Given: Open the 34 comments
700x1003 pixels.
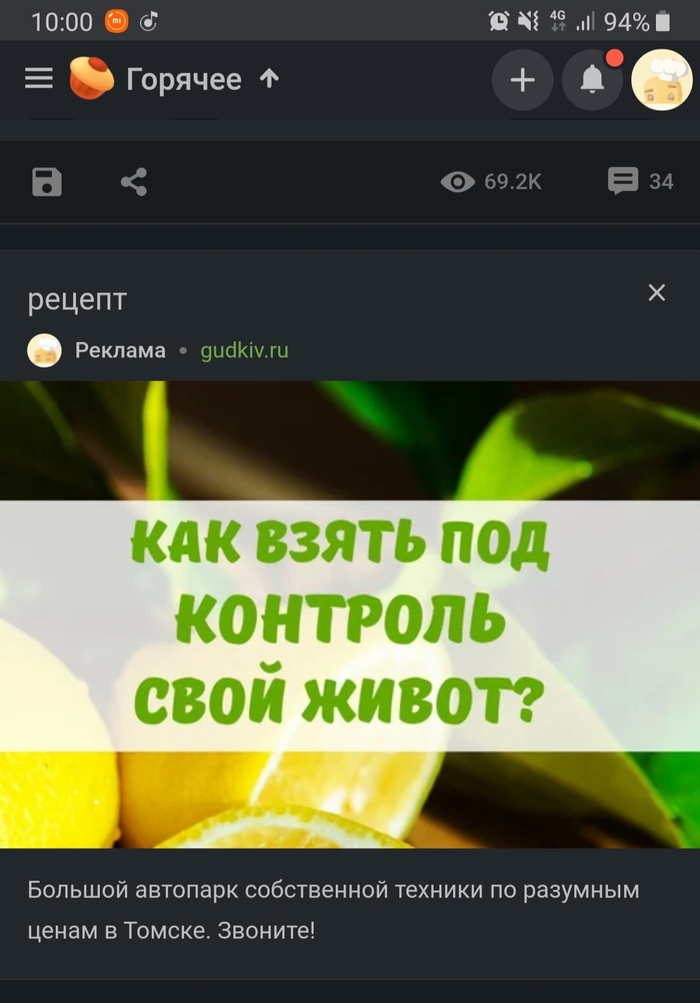Looking at the screenshot, I should [641, 181].
